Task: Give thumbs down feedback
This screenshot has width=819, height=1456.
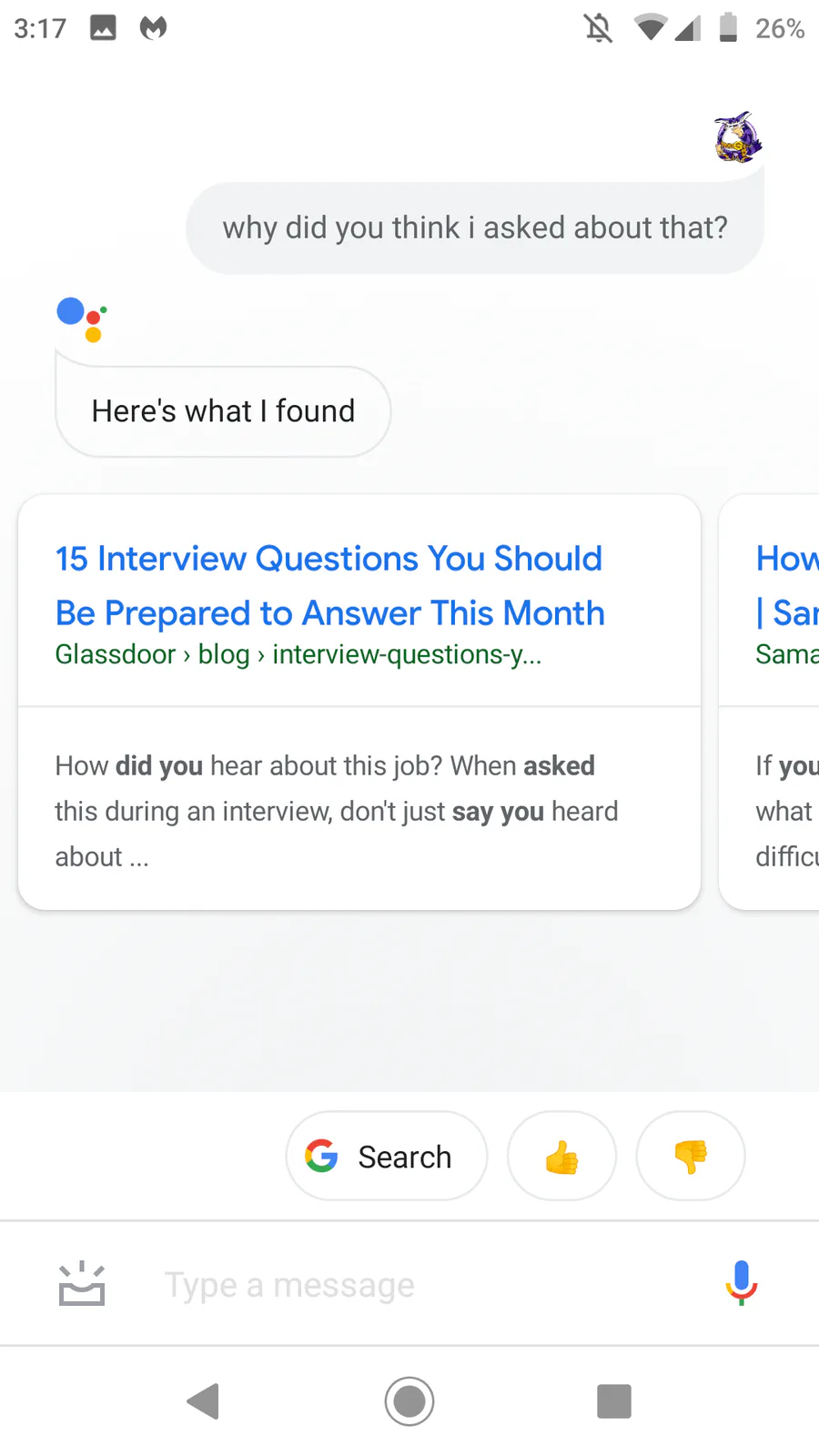Action: click(x=691, y=1156)
